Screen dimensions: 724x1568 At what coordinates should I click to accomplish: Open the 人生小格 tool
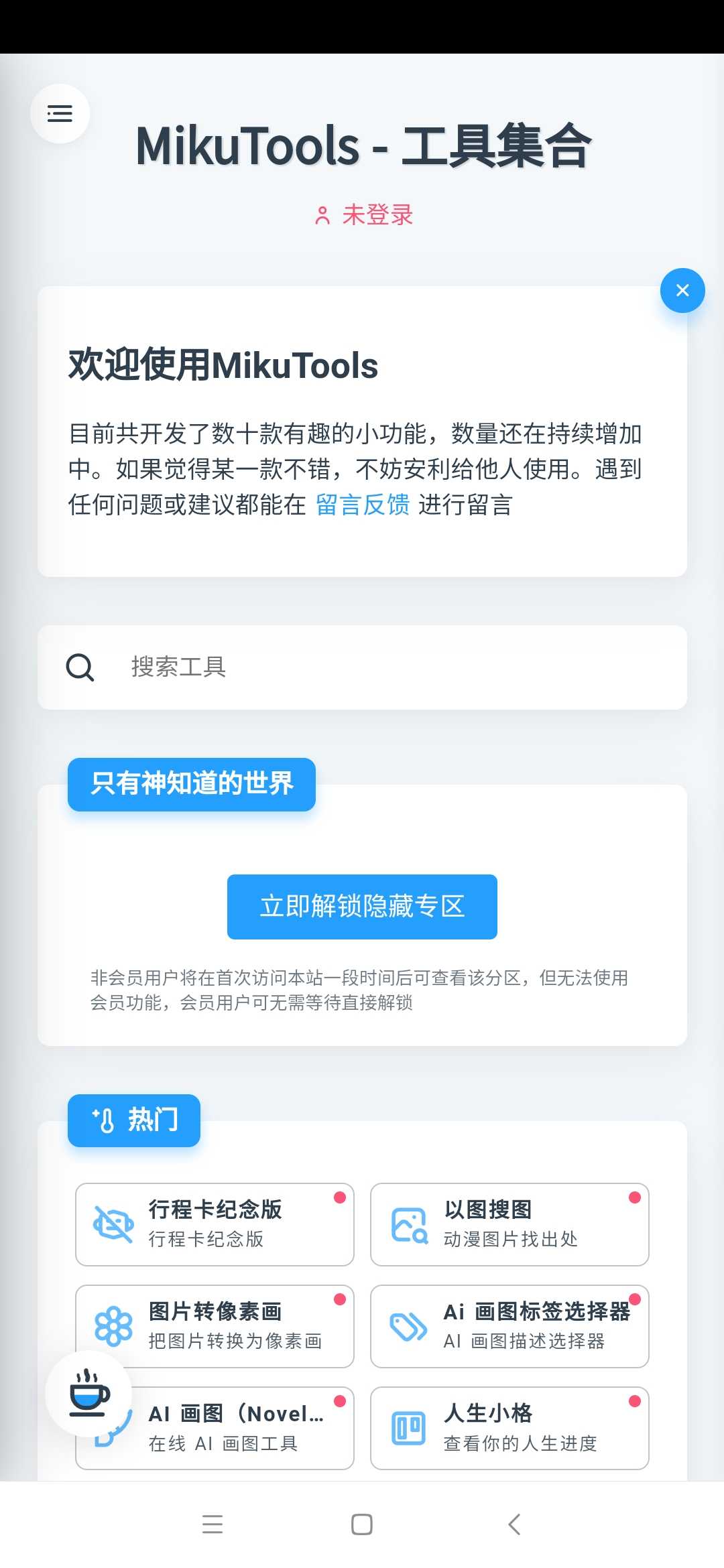[509, 1428]
